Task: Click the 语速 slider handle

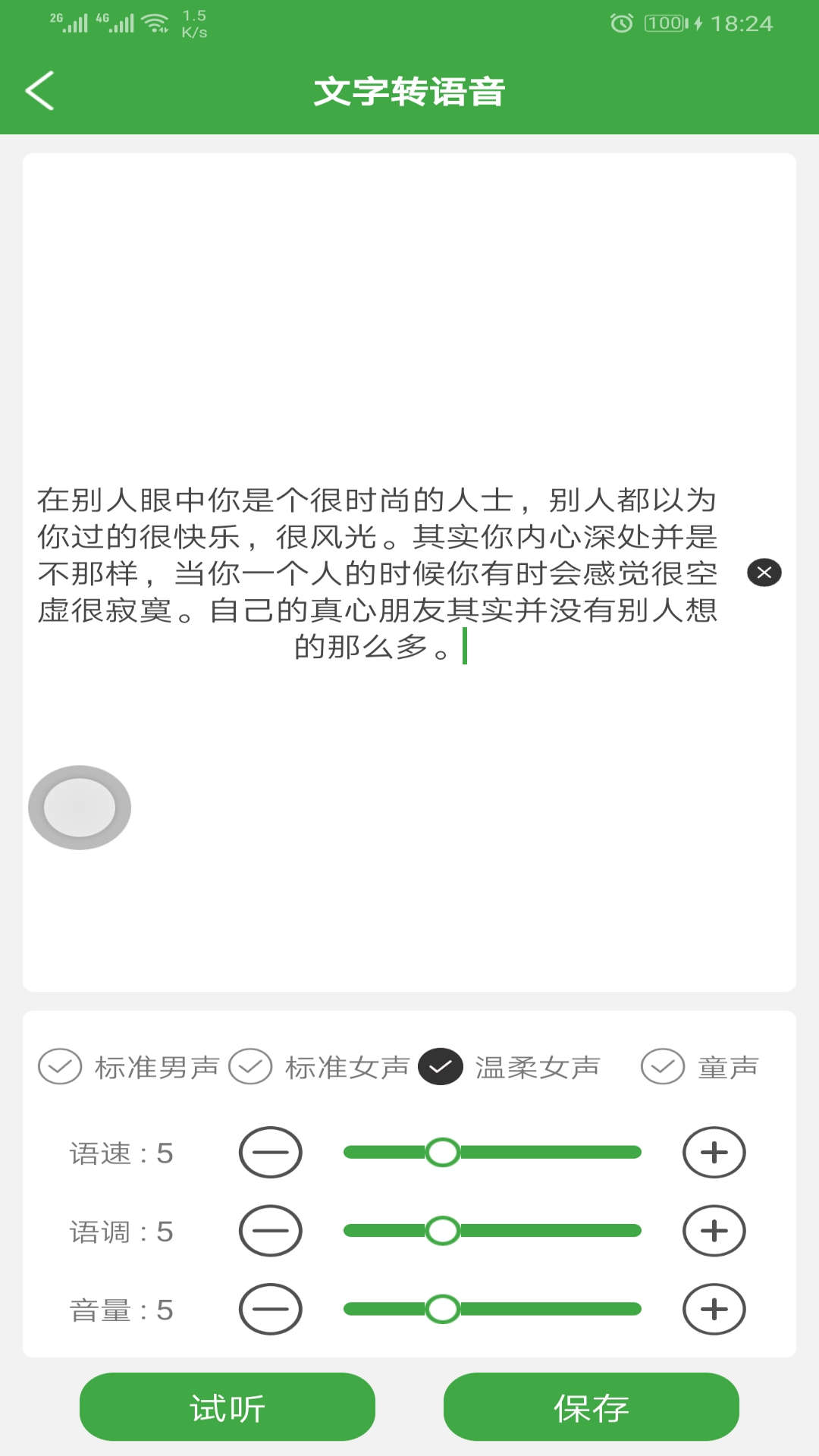Action: point(443,1152)
